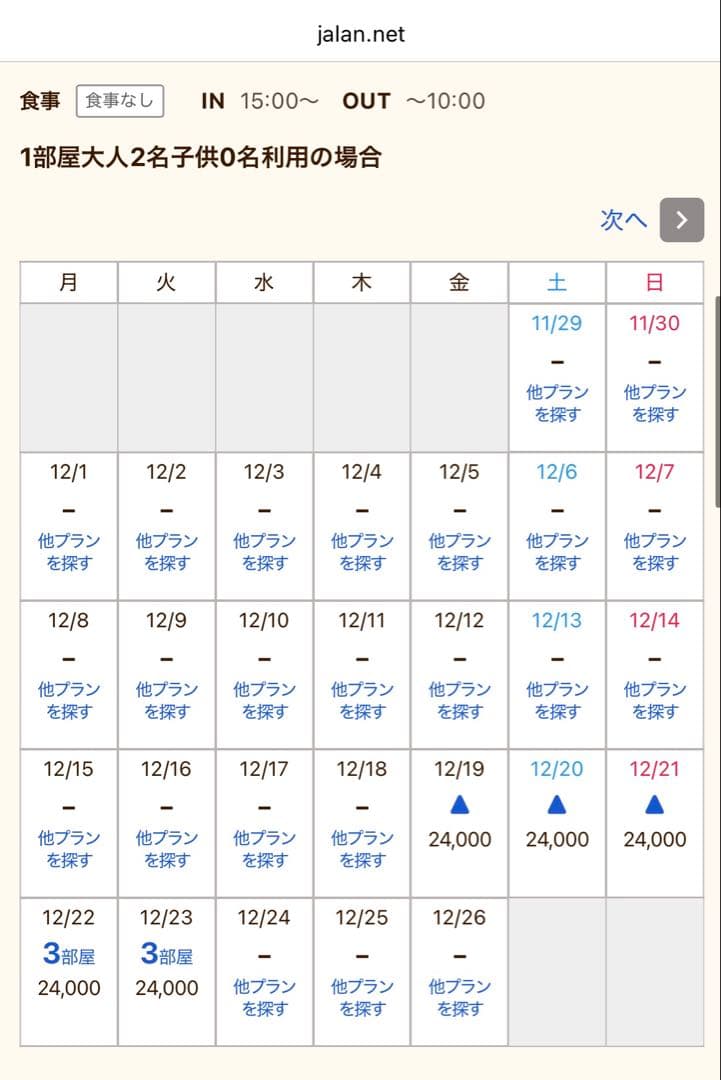
Task: Find other plans for 12/18
Action: (x=362, y=848)
